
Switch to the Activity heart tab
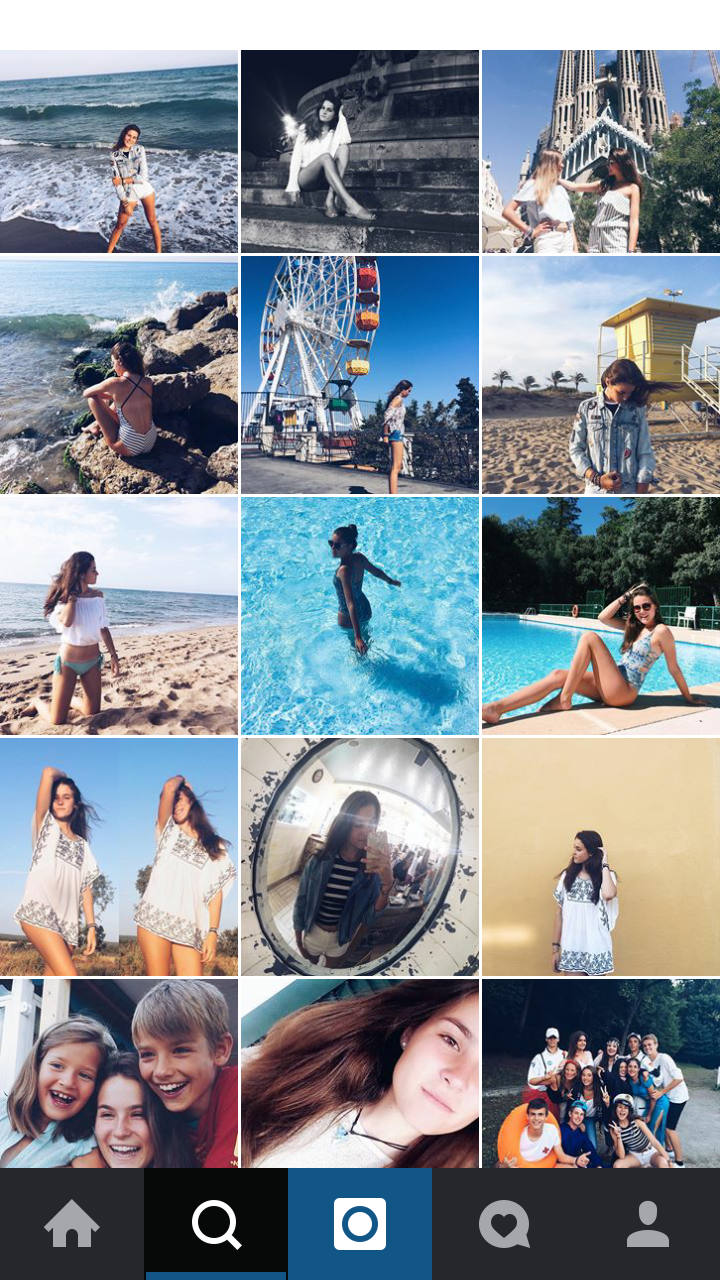[504, 1224]
